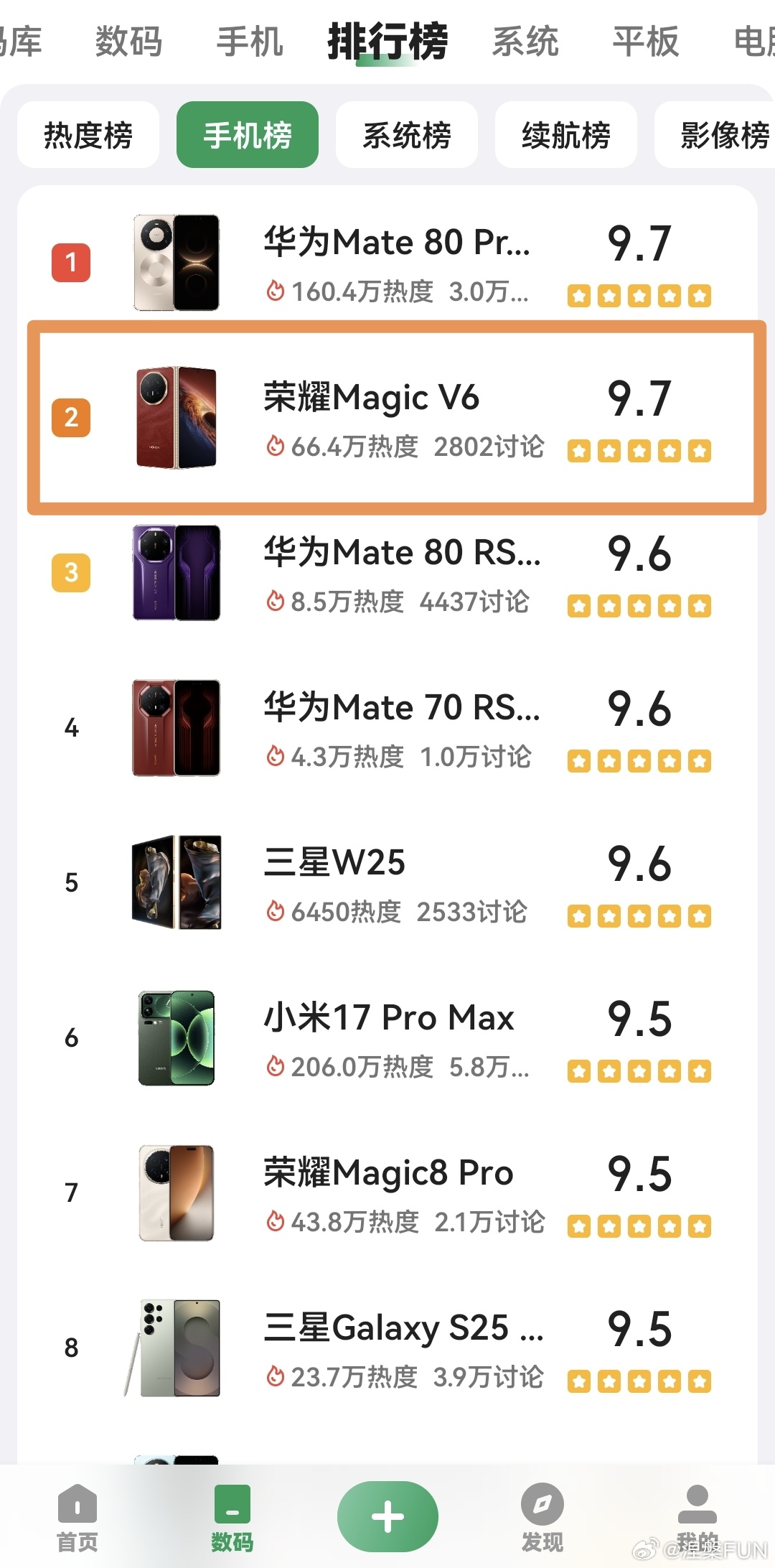Open the 平板 category in top menu
775x1568 pixels.
(x=644, y=41)
